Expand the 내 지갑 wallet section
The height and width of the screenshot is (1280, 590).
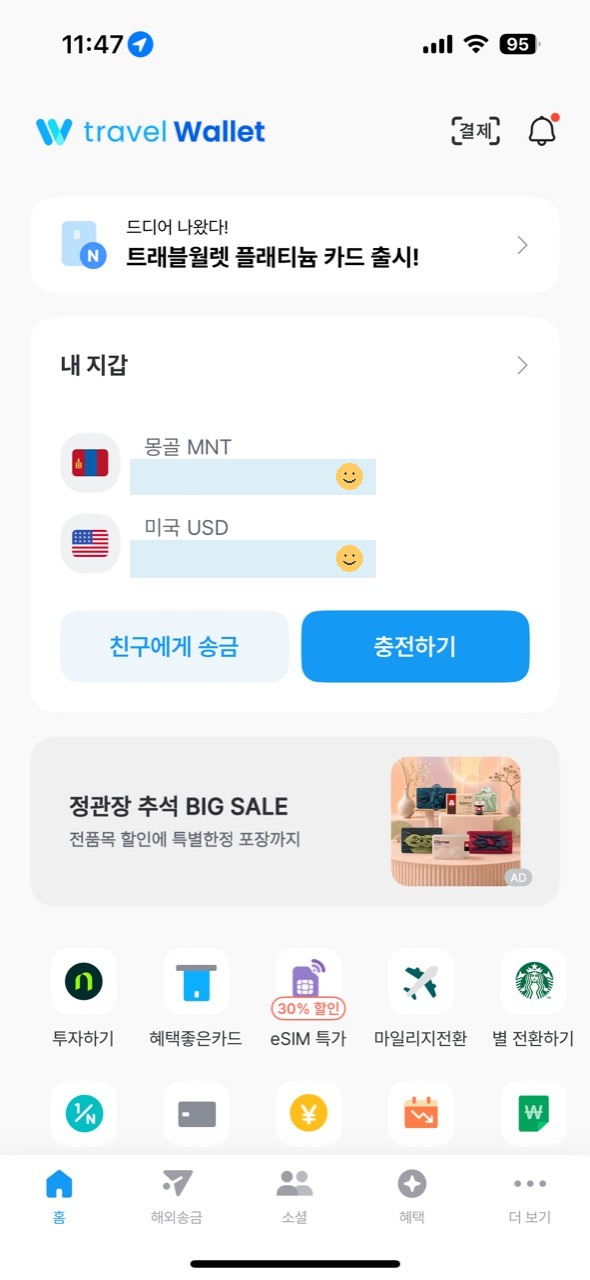coord(295,365)
